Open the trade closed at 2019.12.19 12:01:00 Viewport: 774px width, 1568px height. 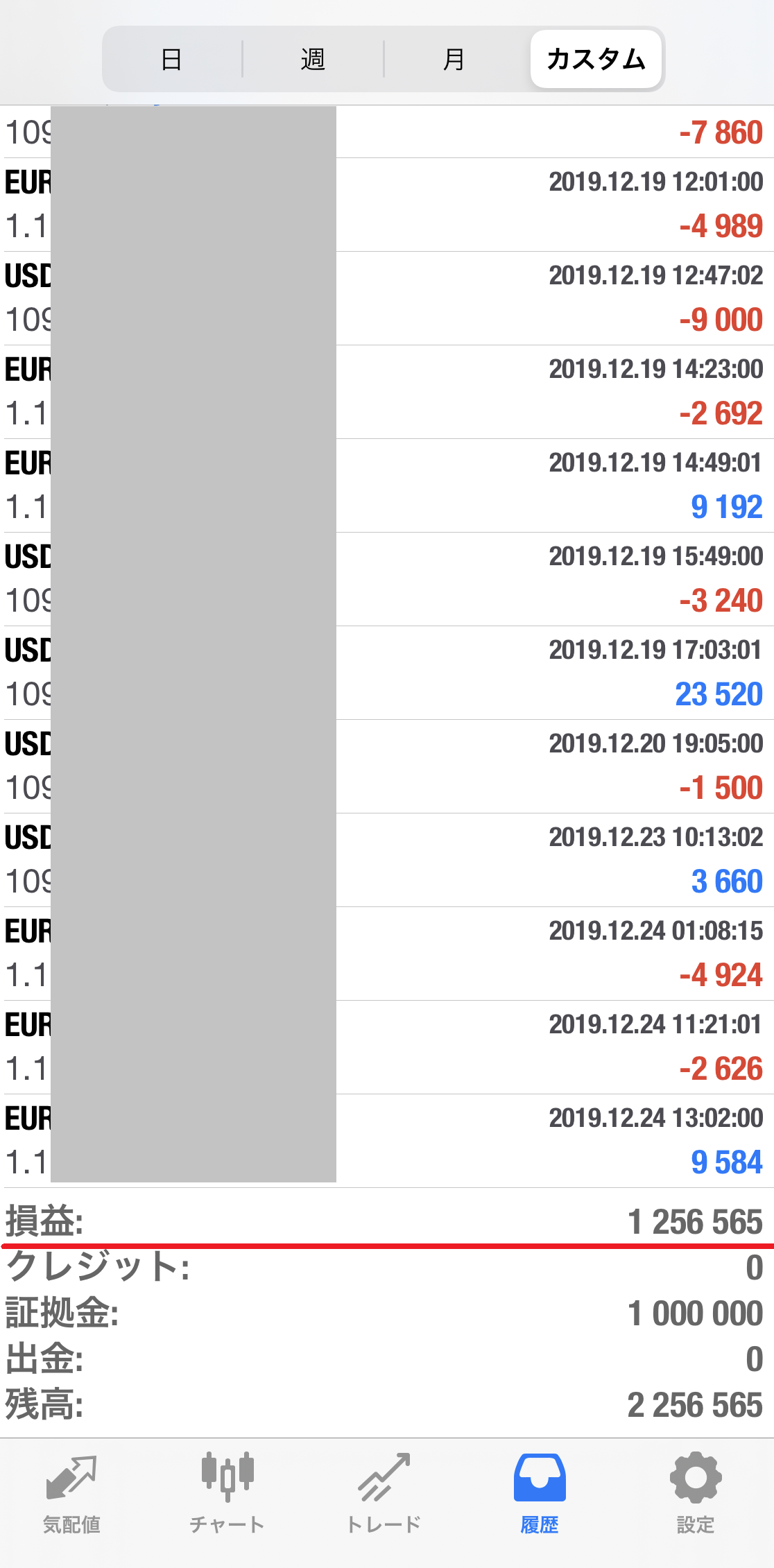pyautogui.click(x=387, y=205)
